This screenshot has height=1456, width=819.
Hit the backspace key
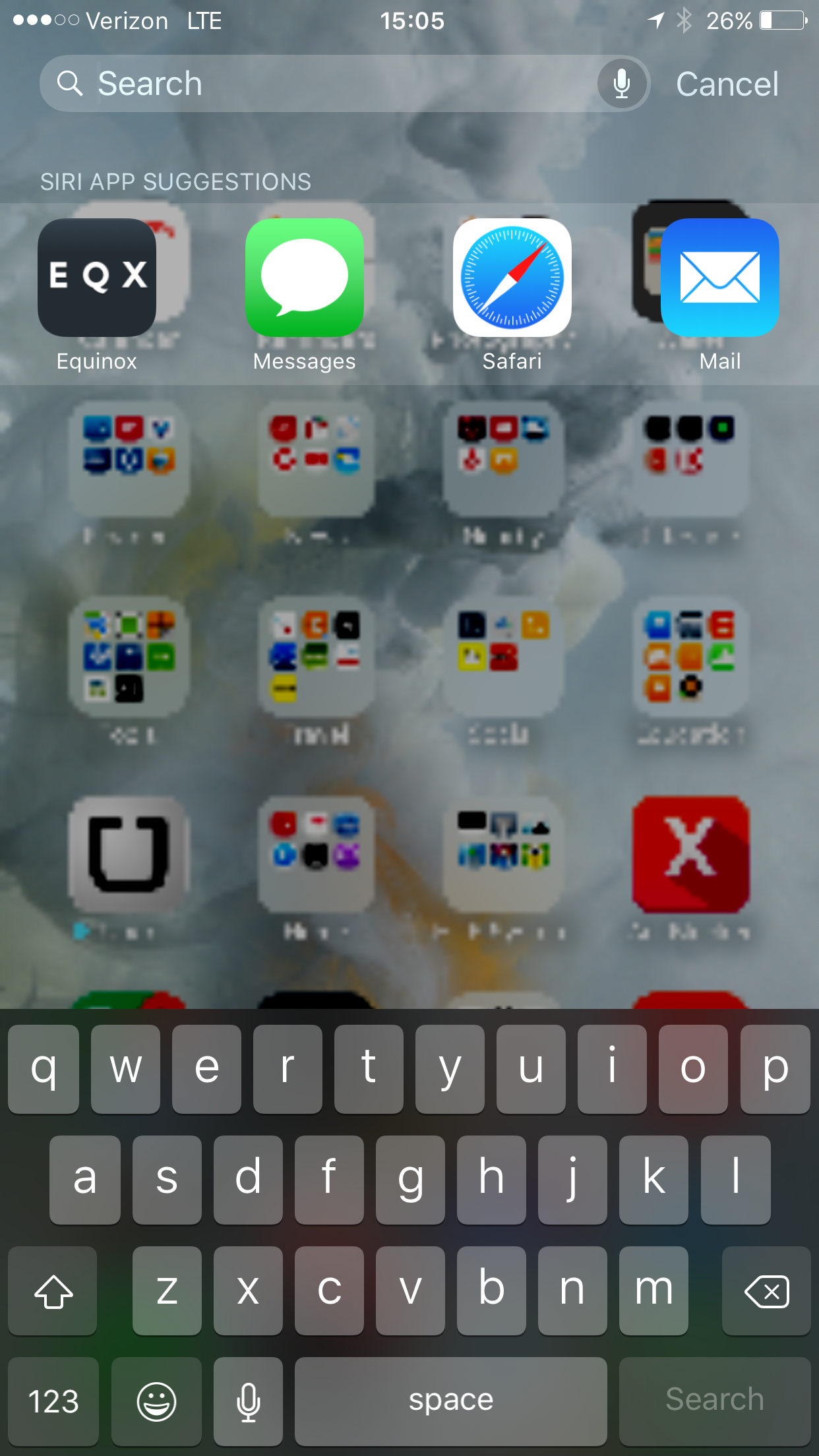[766, 1290]
